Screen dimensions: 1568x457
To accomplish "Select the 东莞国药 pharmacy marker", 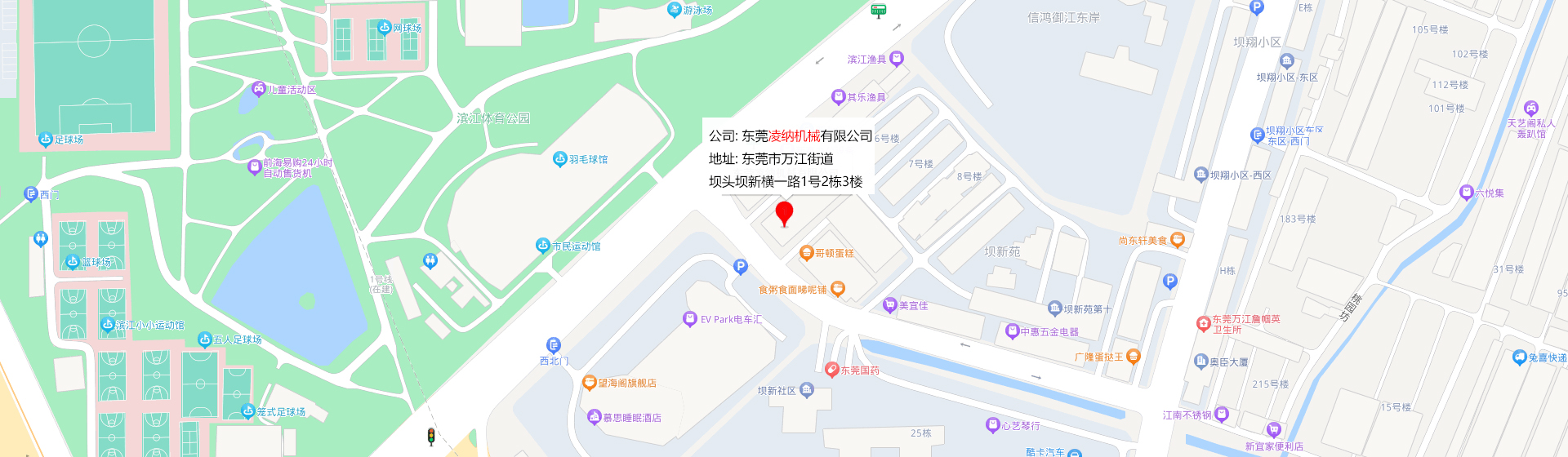I will 832,370.
